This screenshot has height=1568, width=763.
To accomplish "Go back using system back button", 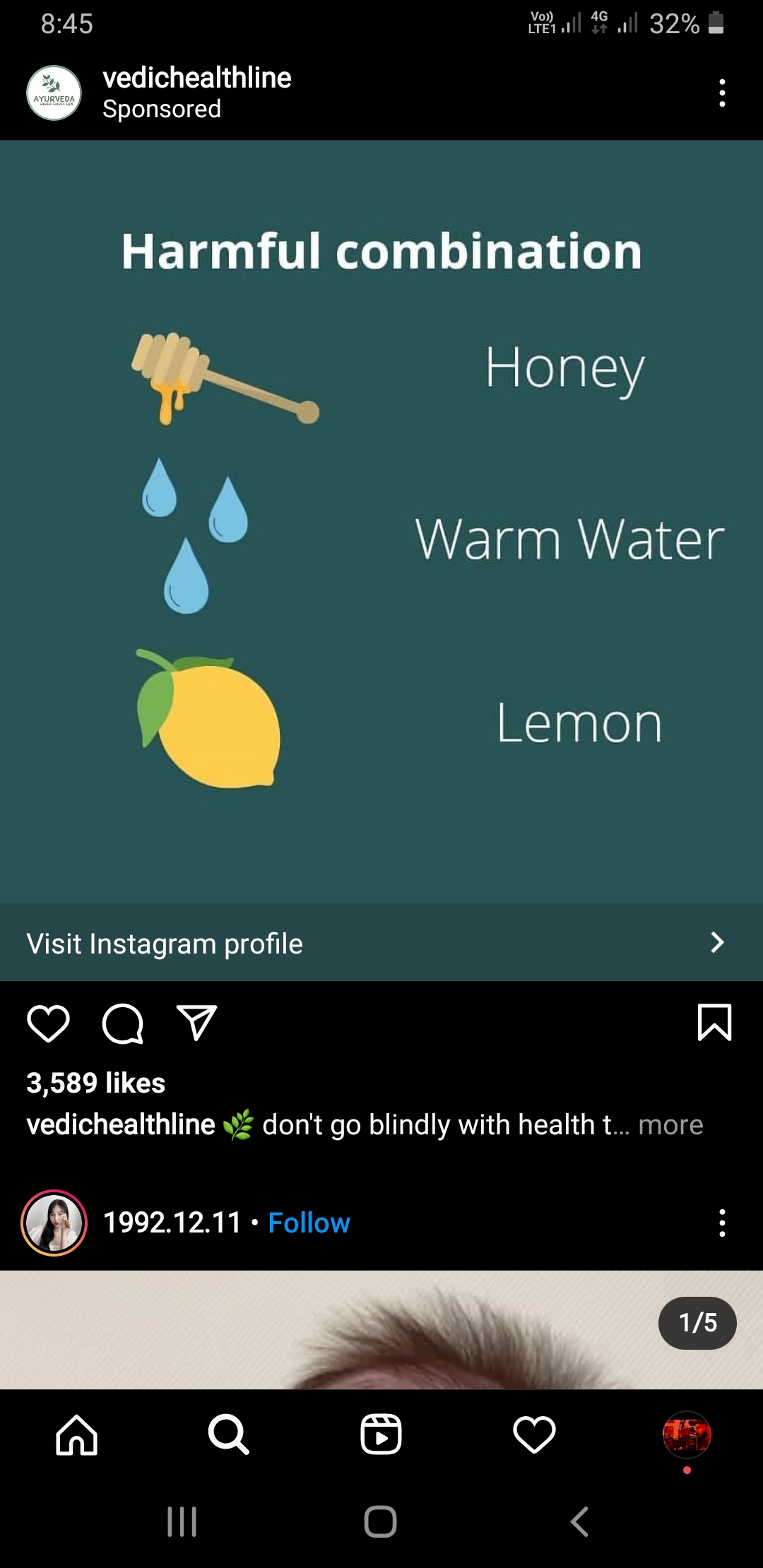I will tap(579, 1521).
